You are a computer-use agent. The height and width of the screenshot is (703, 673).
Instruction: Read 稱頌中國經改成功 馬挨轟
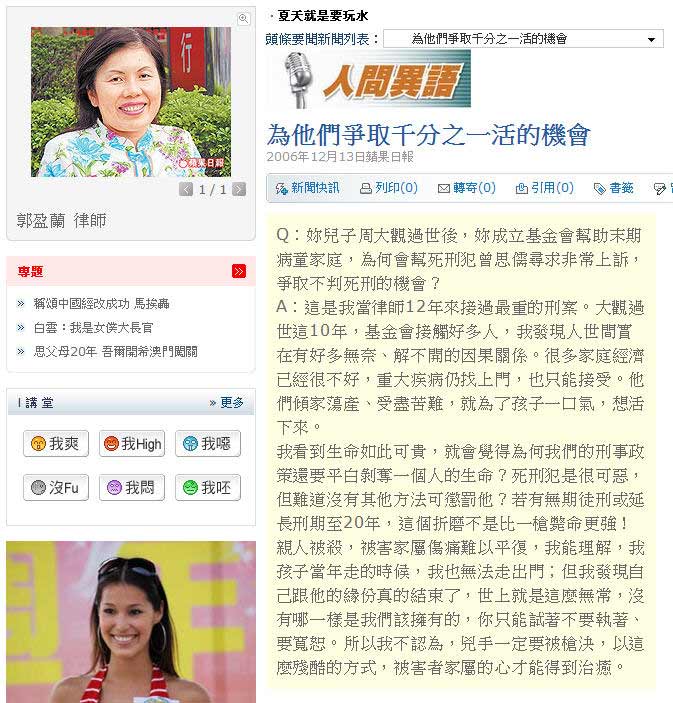point(101,303)
